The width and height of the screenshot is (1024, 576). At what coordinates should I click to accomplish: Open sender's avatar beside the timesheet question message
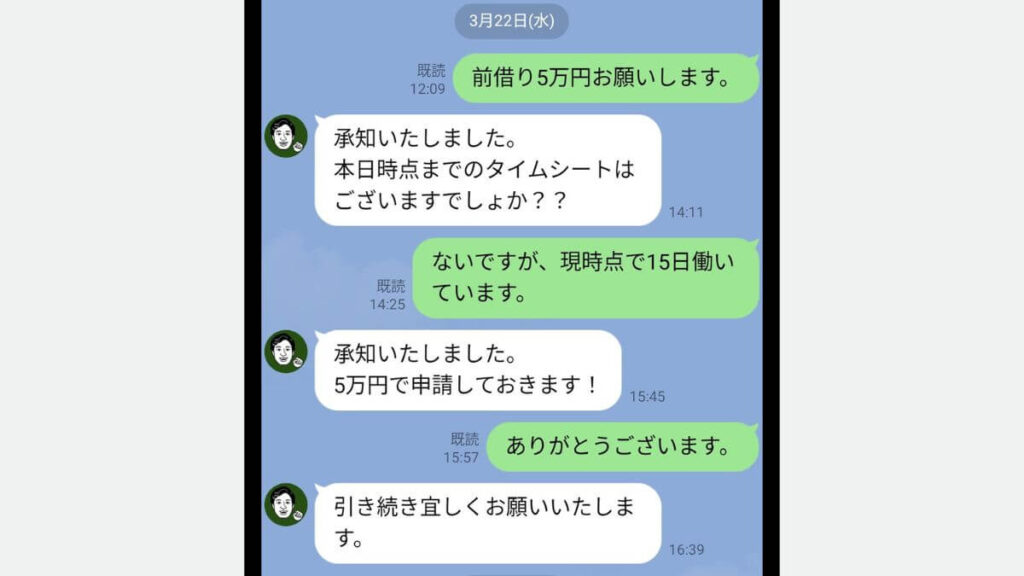click(286, 136)
